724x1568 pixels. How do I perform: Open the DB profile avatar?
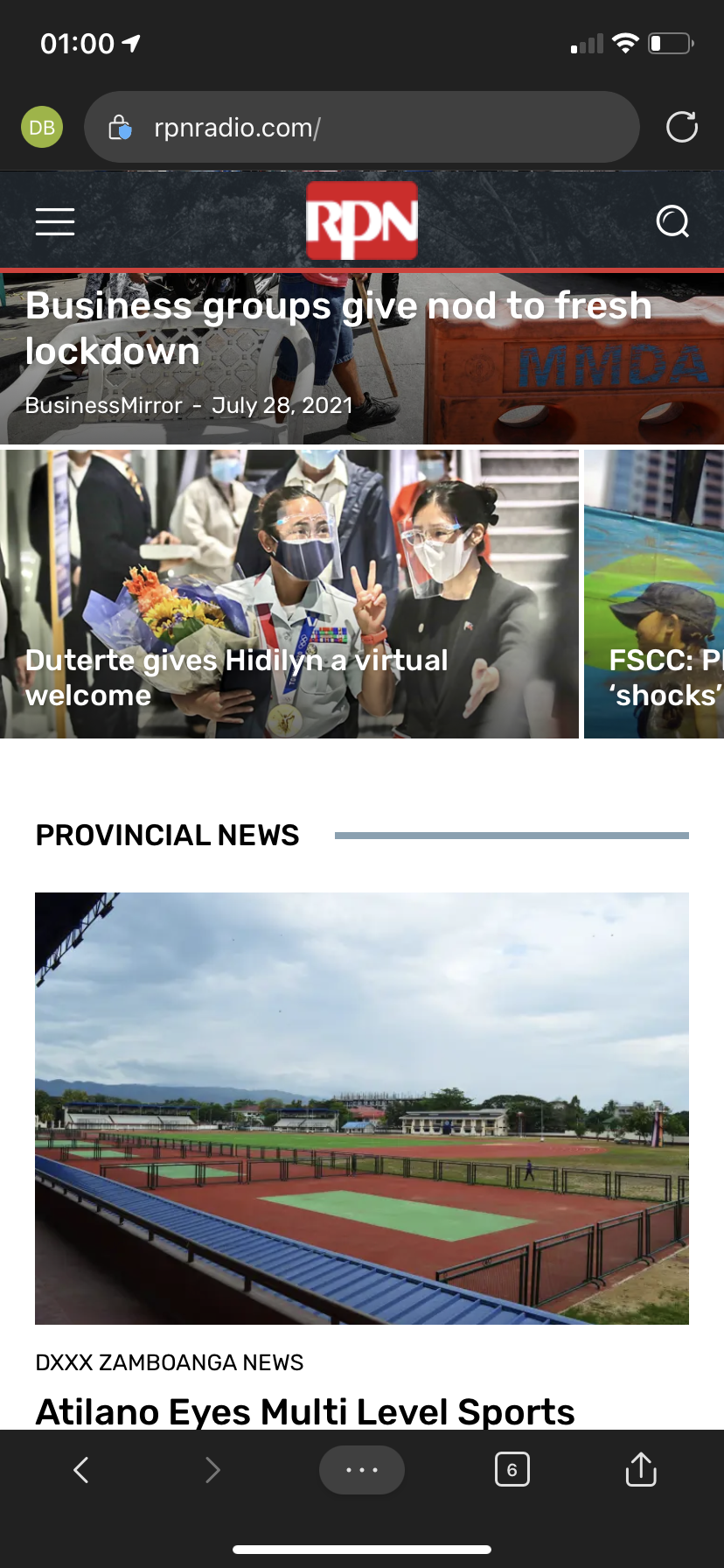tap(42, 127)
